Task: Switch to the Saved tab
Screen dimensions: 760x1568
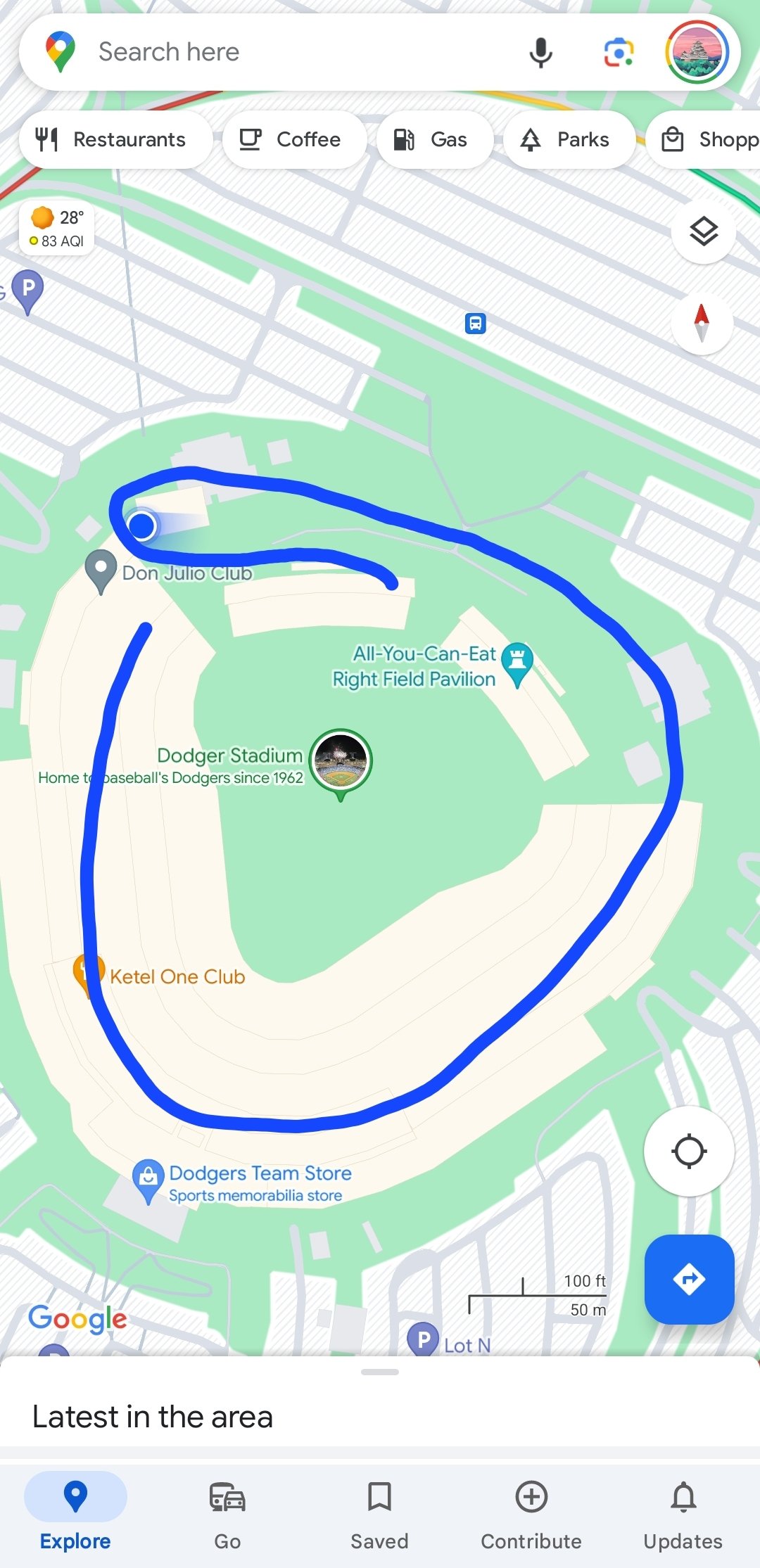Action: tap(379, 1515)
